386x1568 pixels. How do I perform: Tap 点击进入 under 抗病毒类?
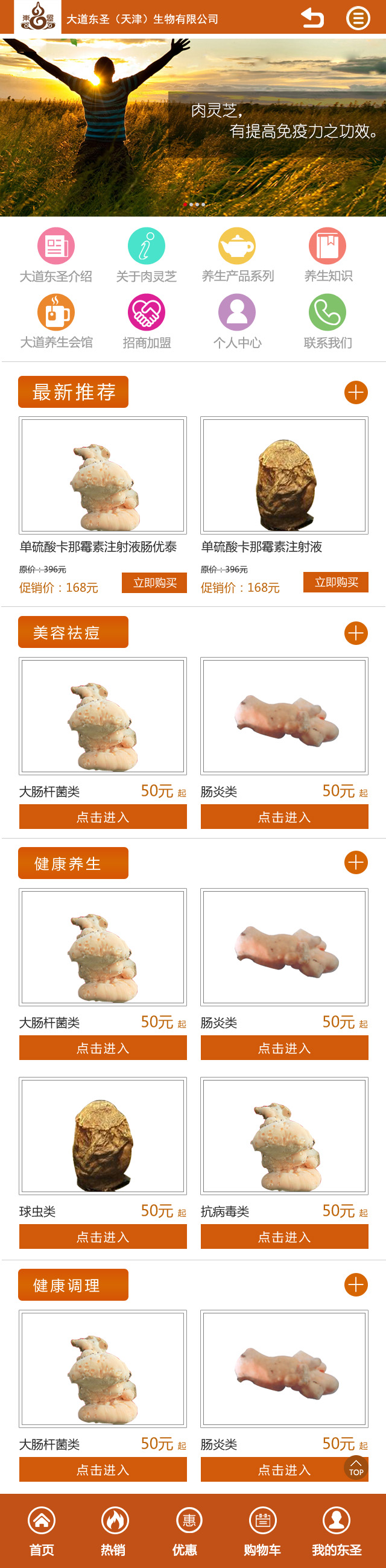coord(284,1236)
